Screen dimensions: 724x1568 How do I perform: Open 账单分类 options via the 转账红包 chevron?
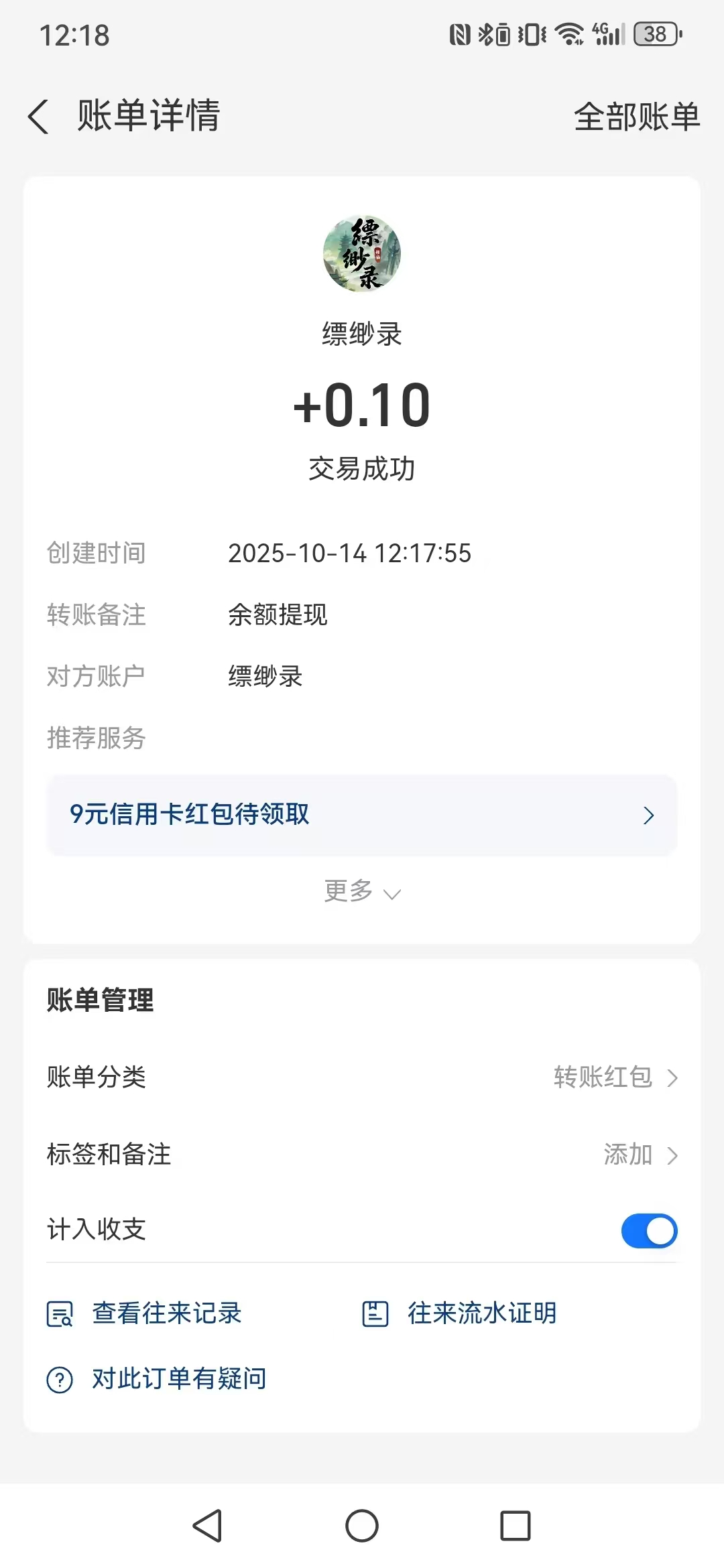pyautogui.click(x=674, y=1077)
